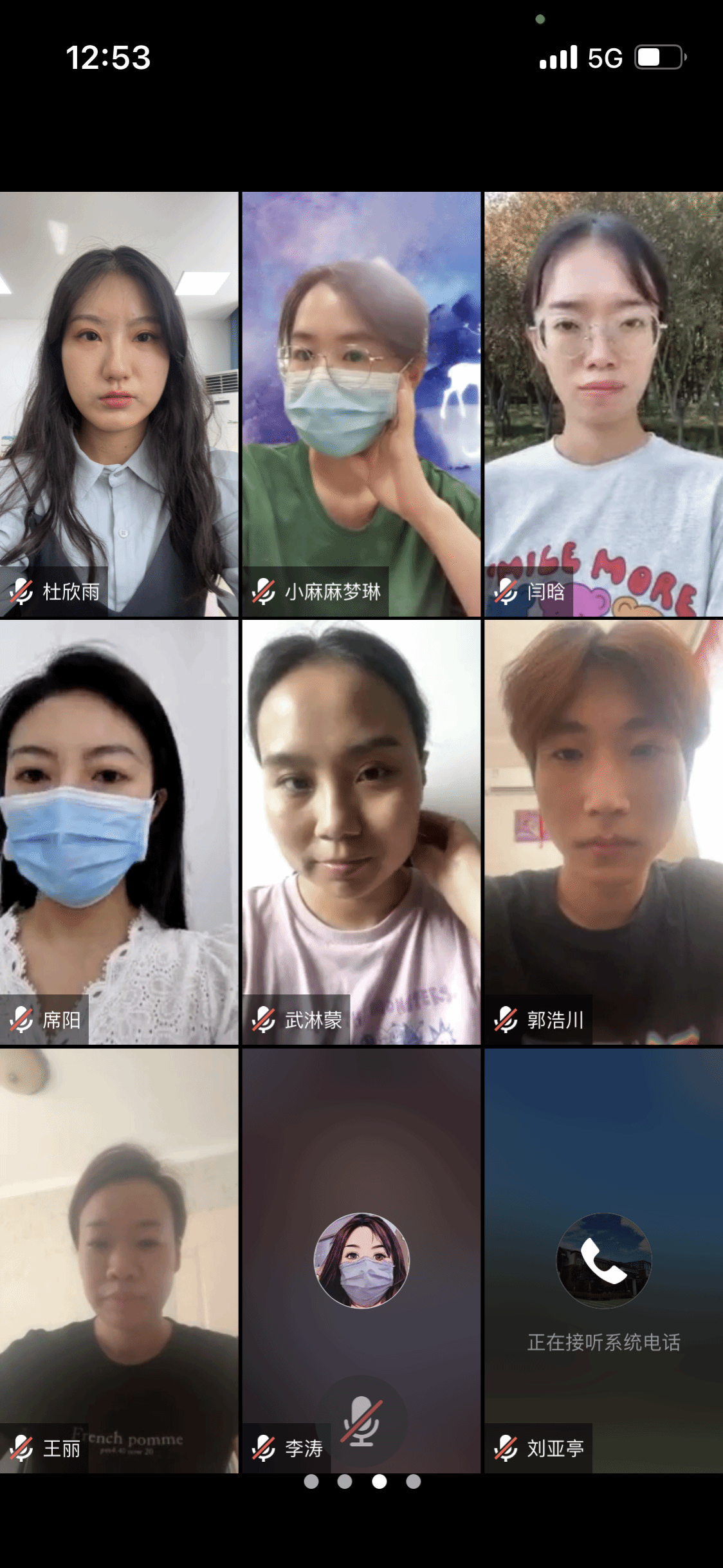Open 王丽's video tile

(x=119, y=1260)
